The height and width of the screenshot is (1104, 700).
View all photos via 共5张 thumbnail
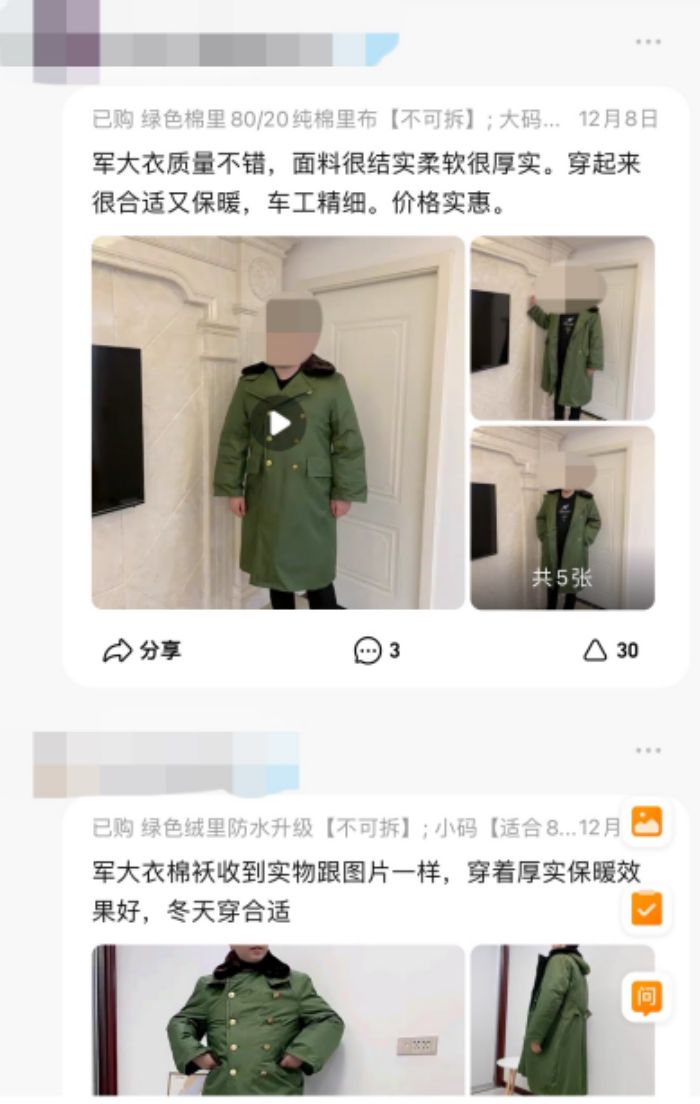562,519
